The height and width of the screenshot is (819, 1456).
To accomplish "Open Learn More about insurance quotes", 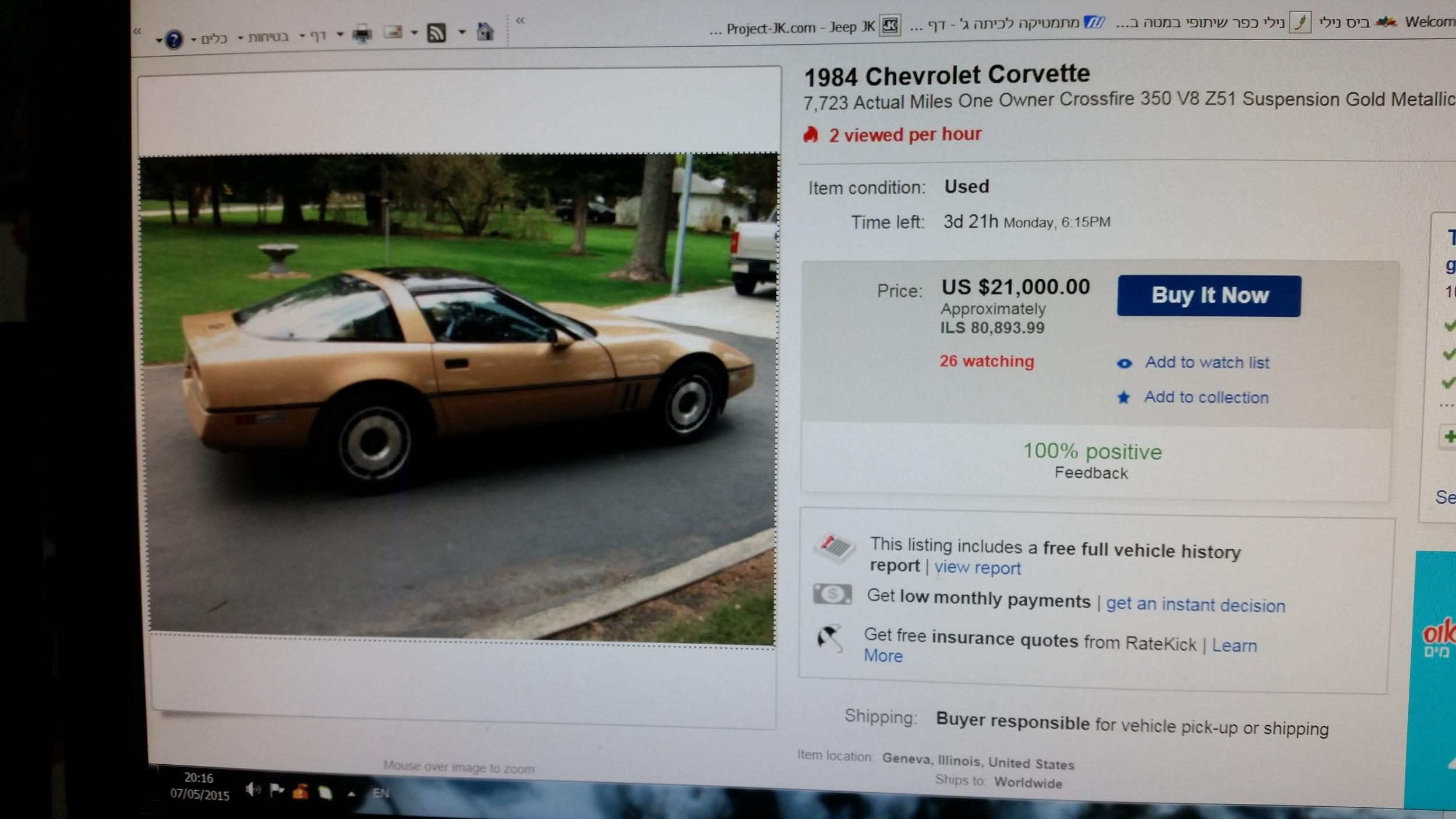I will pyautogui.click(x=1234, y=645).
